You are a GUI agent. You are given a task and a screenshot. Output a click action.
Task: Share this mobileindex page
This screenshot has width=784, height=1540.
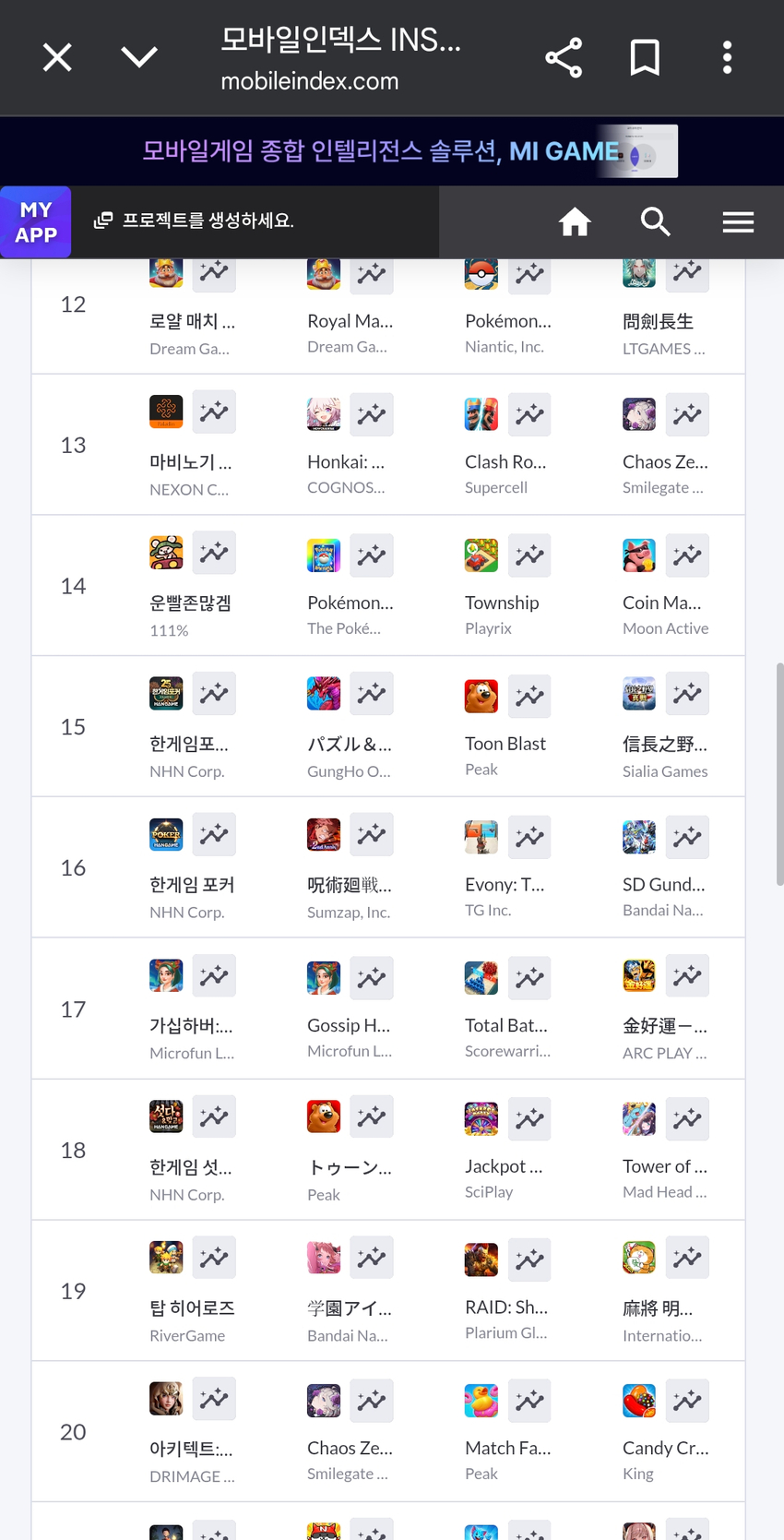[564, 58]
